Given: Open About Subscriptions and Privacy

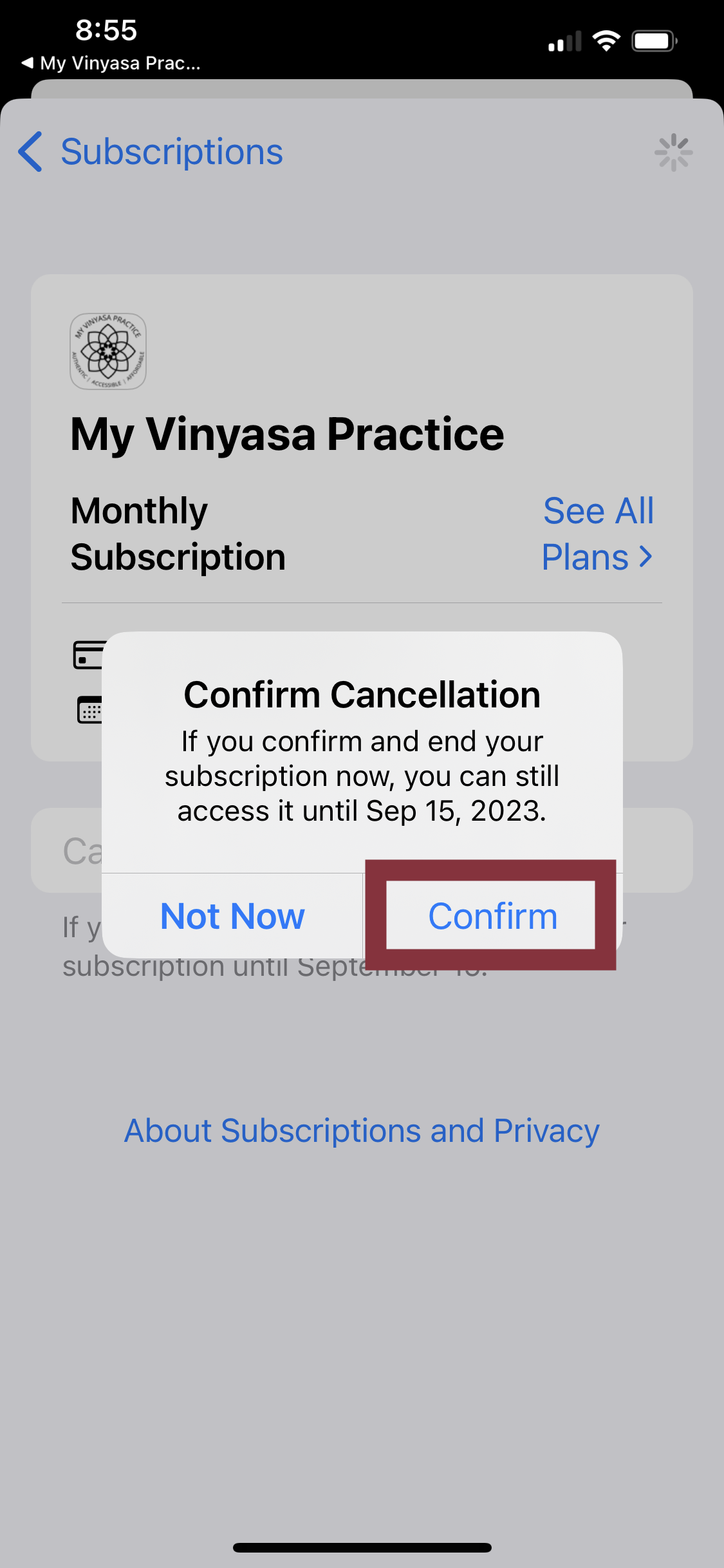Looking at the screenshot, I should 362,1131.
